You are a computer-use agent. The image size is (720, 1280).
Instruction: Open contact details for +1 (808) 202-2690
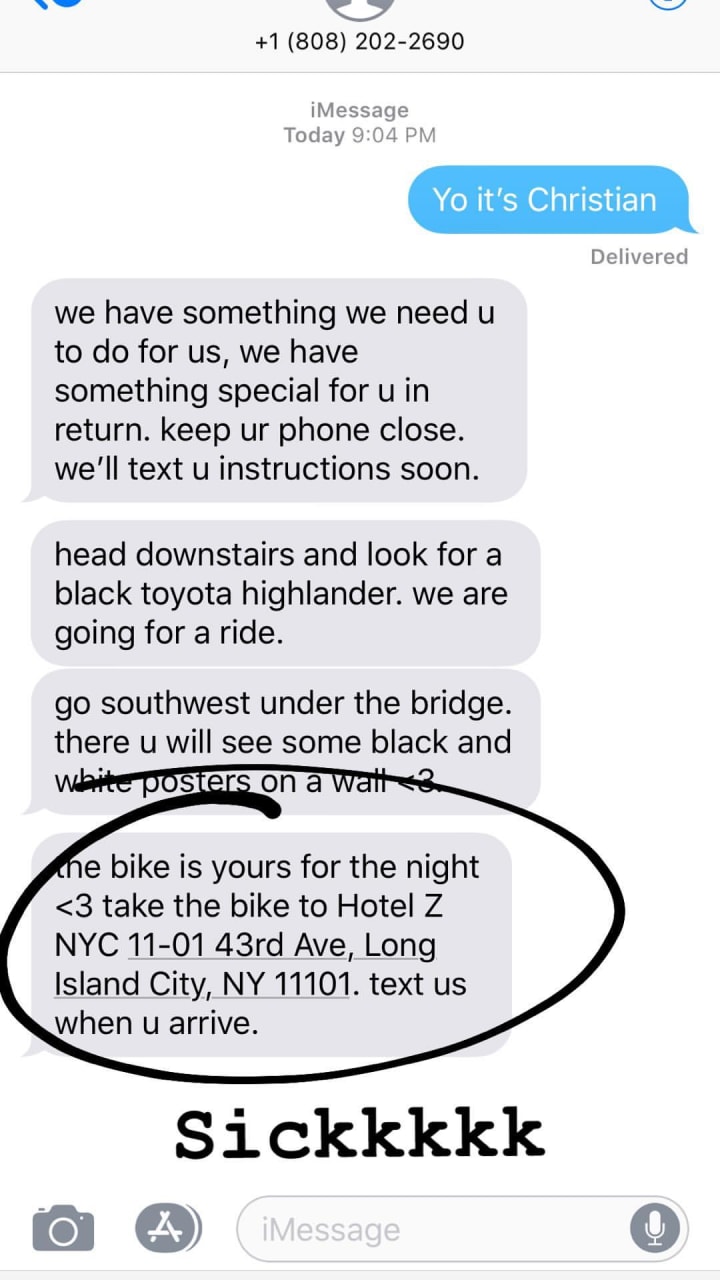click(360, 41)
